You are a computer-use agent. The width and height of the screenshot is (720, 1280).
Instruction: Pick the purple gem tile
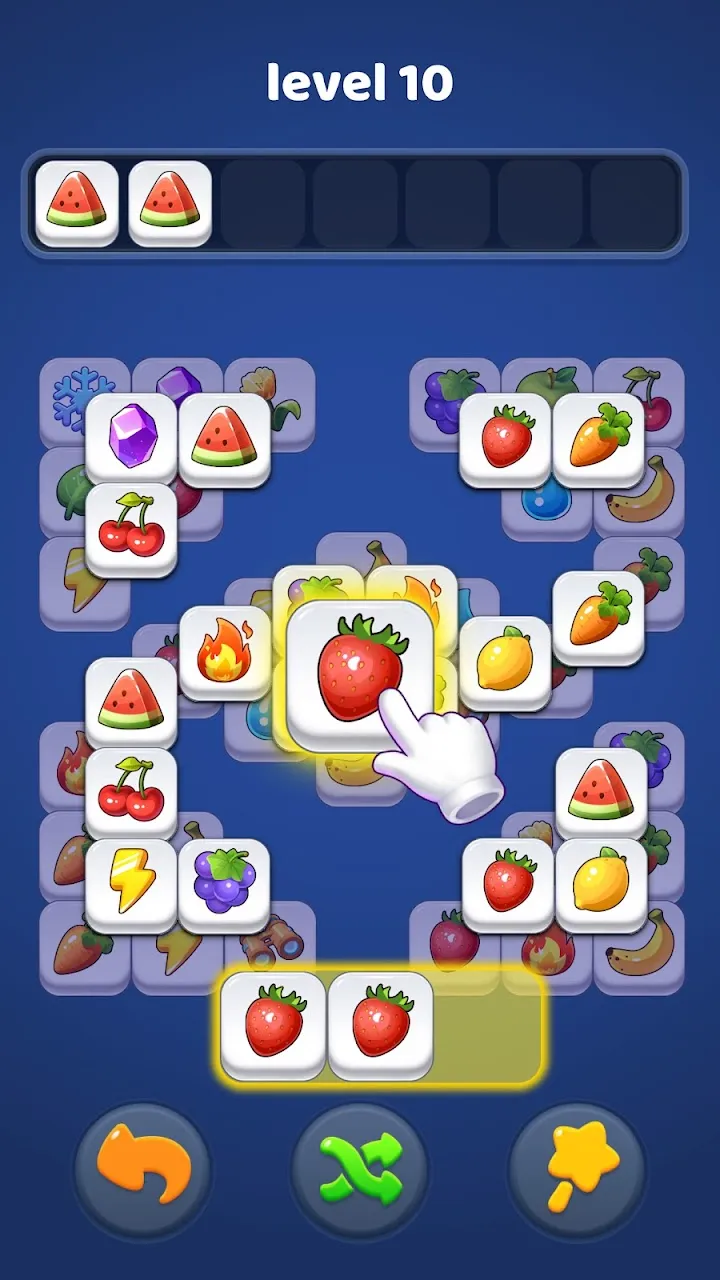(x=131, y=438)
